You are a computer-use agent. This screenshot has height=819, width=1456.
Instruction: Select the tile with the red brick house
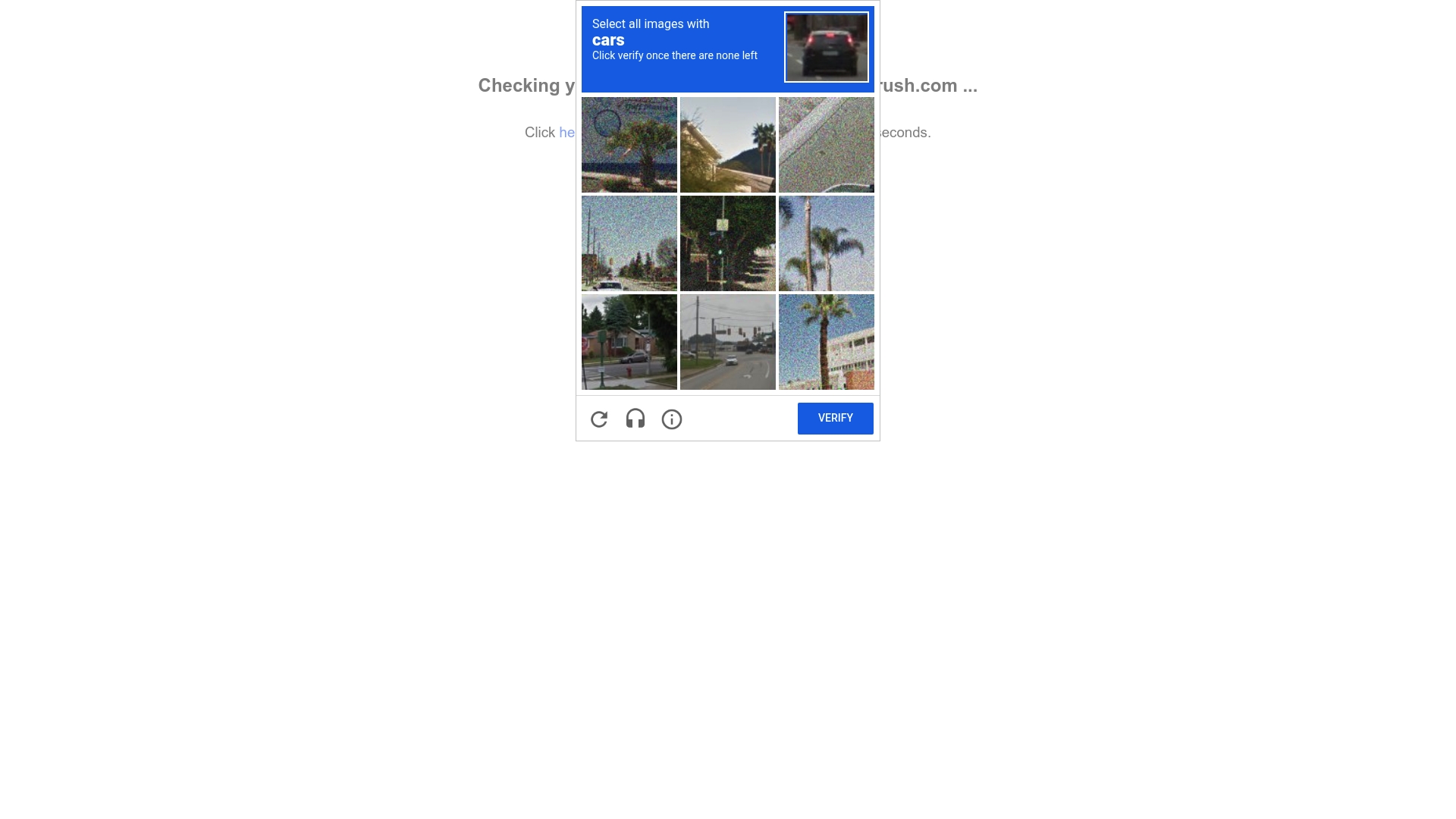coord(629,341)
